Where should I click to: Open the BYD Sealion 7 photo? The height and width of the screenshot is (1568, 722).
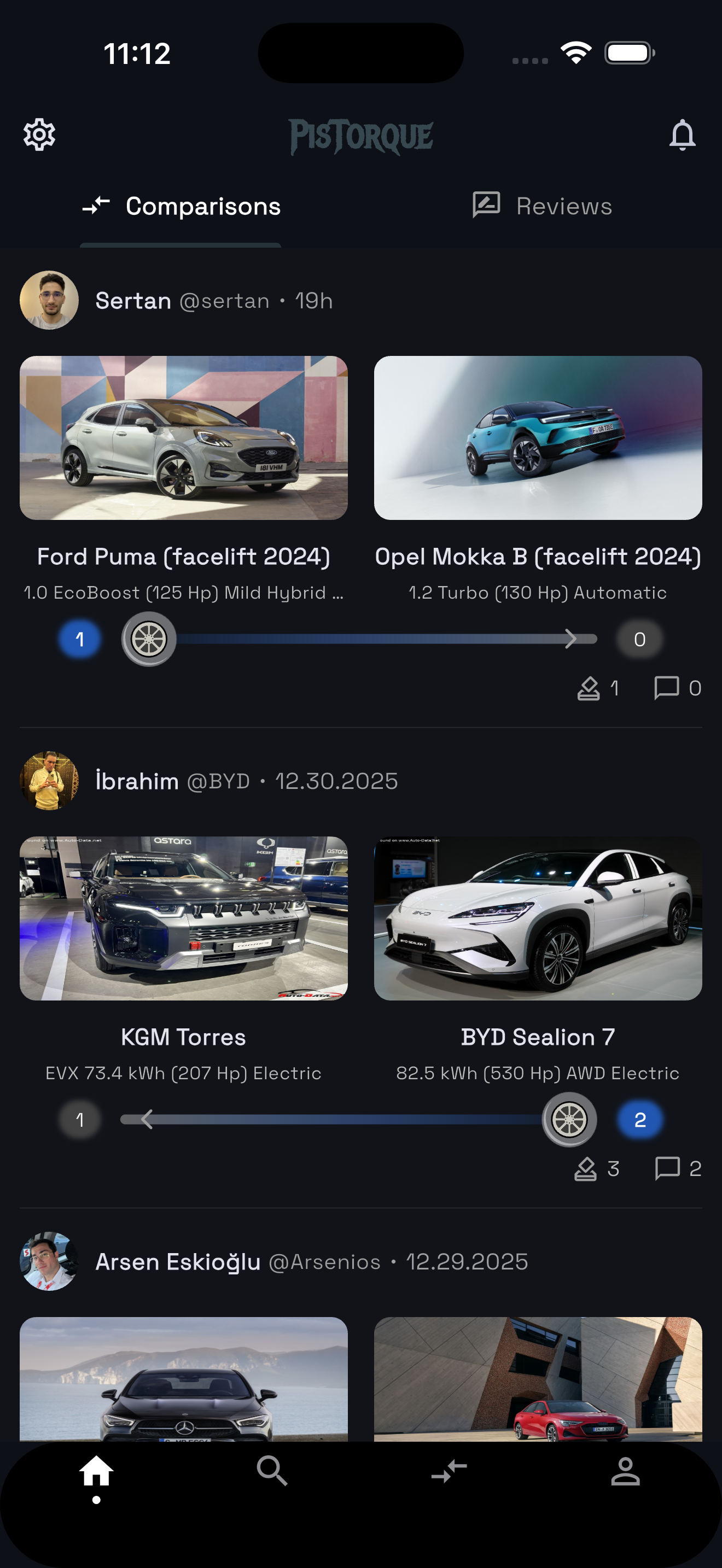(538, 917)
